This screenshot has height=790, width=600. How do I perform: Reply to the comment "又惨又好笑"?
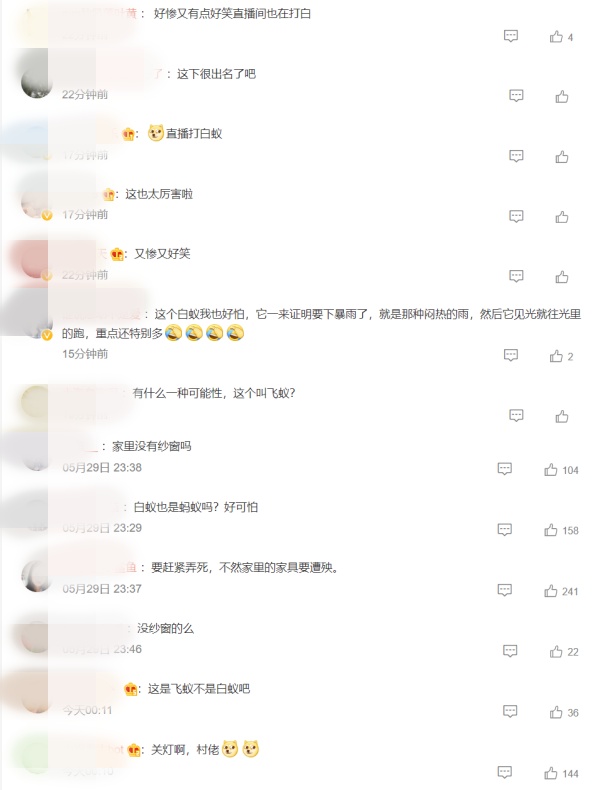point(516,276)
